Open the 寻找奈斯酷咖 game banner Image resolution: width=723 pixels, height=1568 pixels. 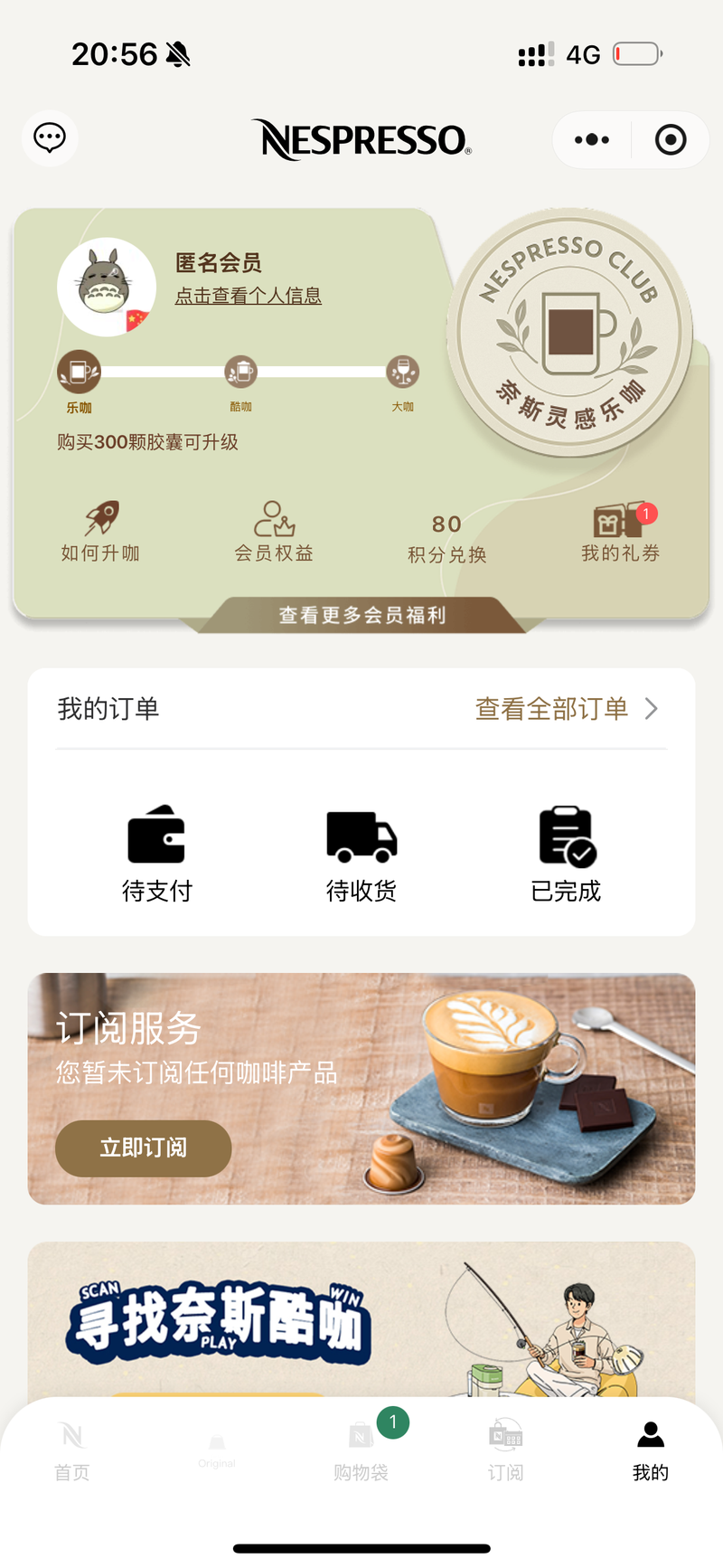point(361,1320)
